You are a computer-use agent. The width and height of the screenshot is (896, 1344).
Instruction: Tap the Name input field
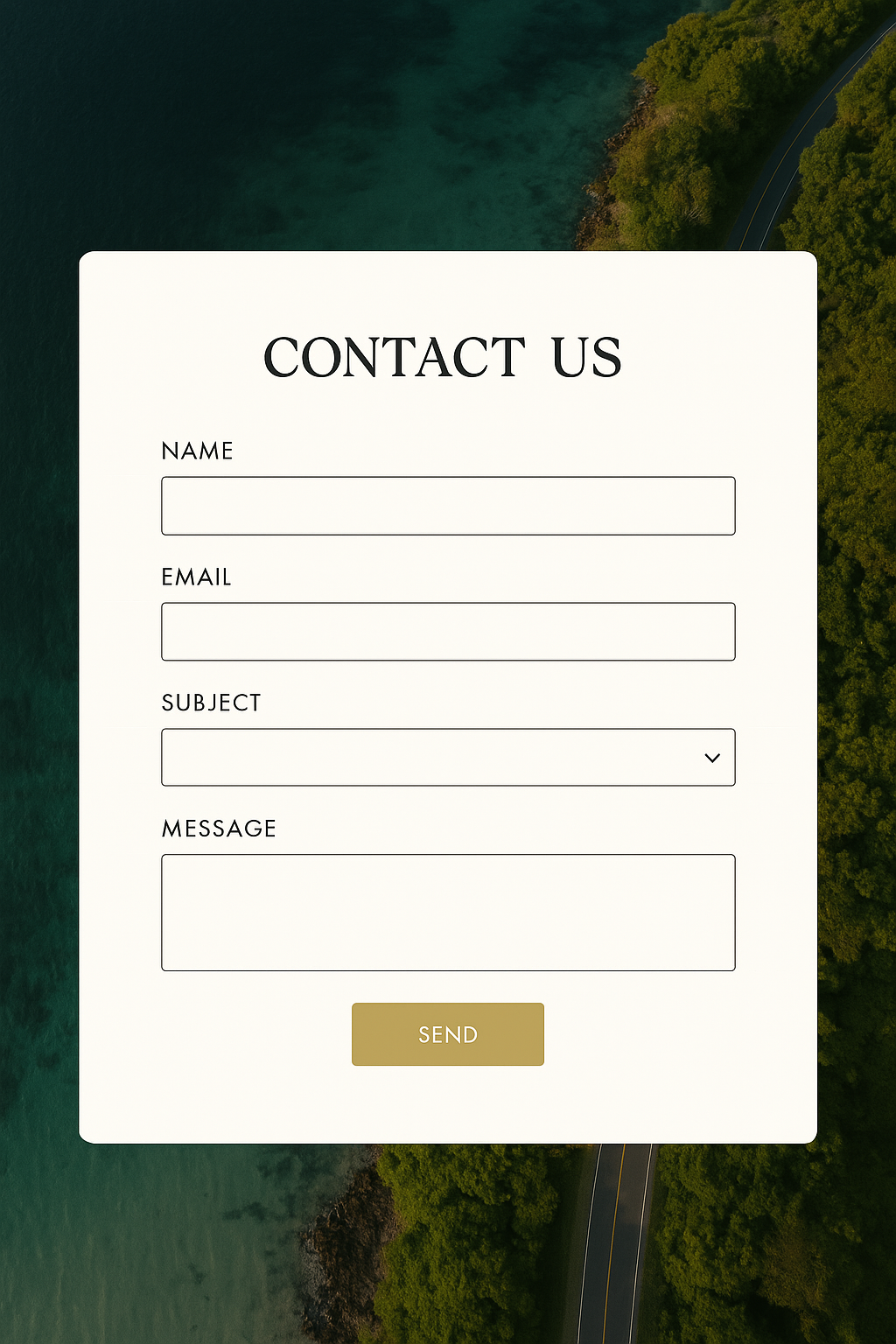point(448,506)
